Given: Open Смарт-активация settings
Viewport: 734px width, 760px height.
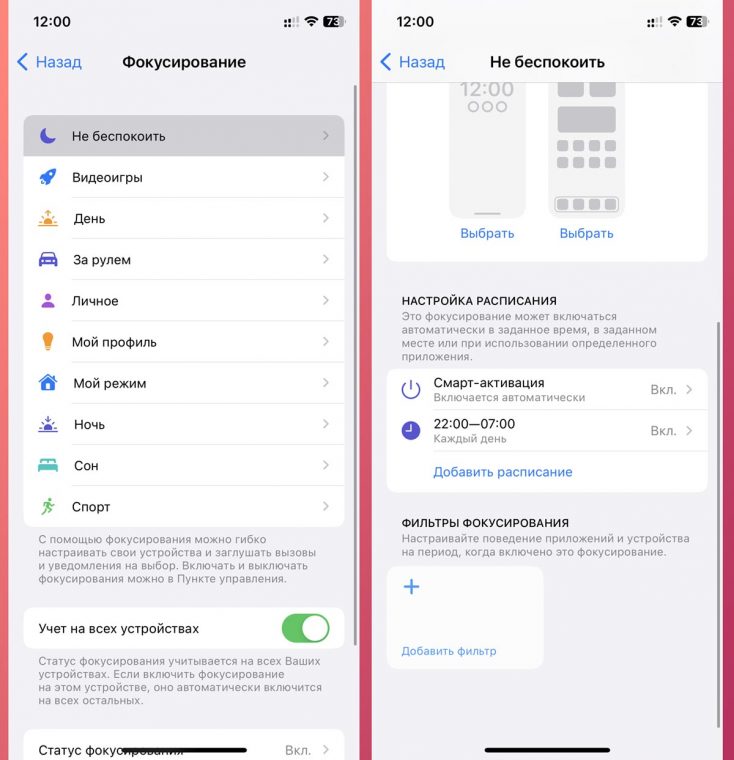Looking at the screenshot, I should [546, 389].
